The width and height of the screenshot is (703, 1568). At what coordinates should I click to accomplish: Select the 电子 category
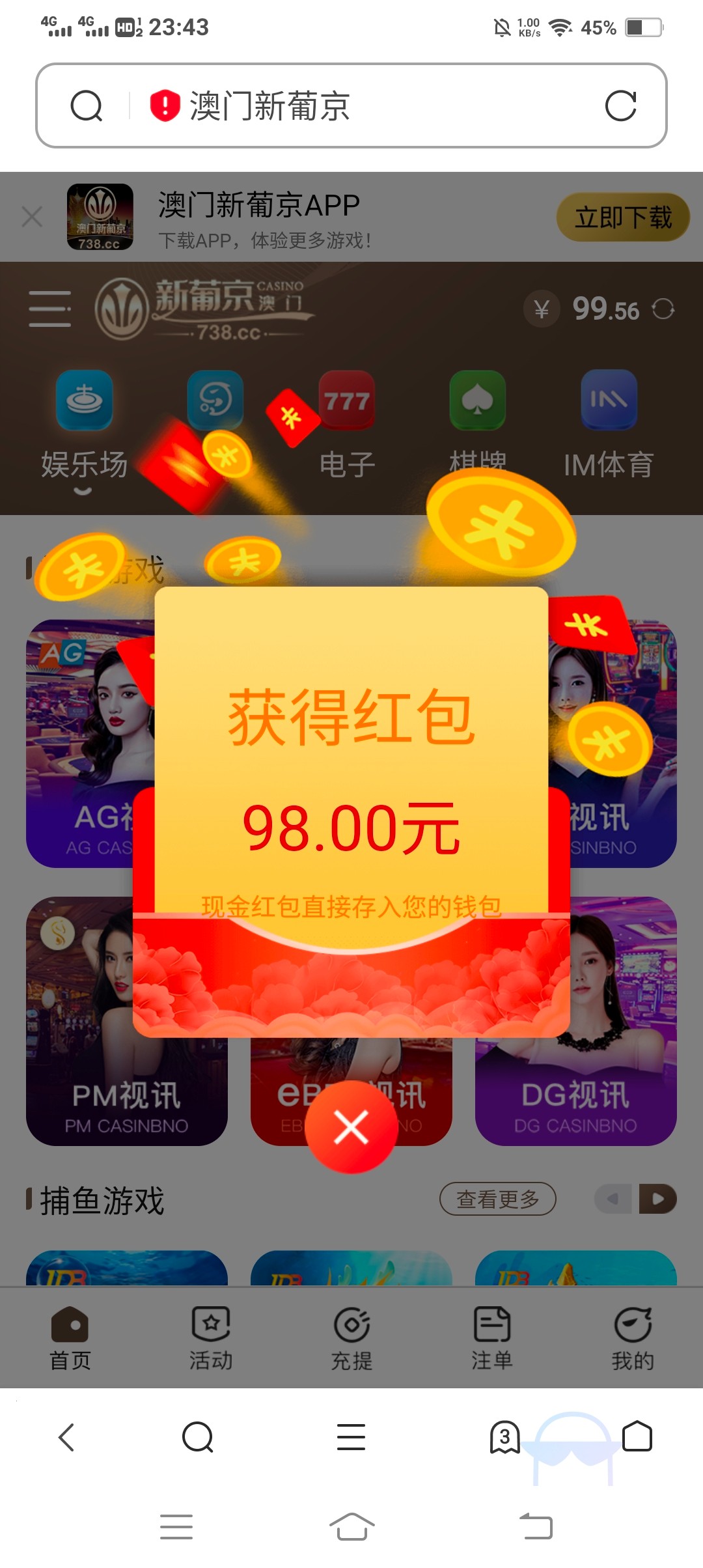click(347, 423)
